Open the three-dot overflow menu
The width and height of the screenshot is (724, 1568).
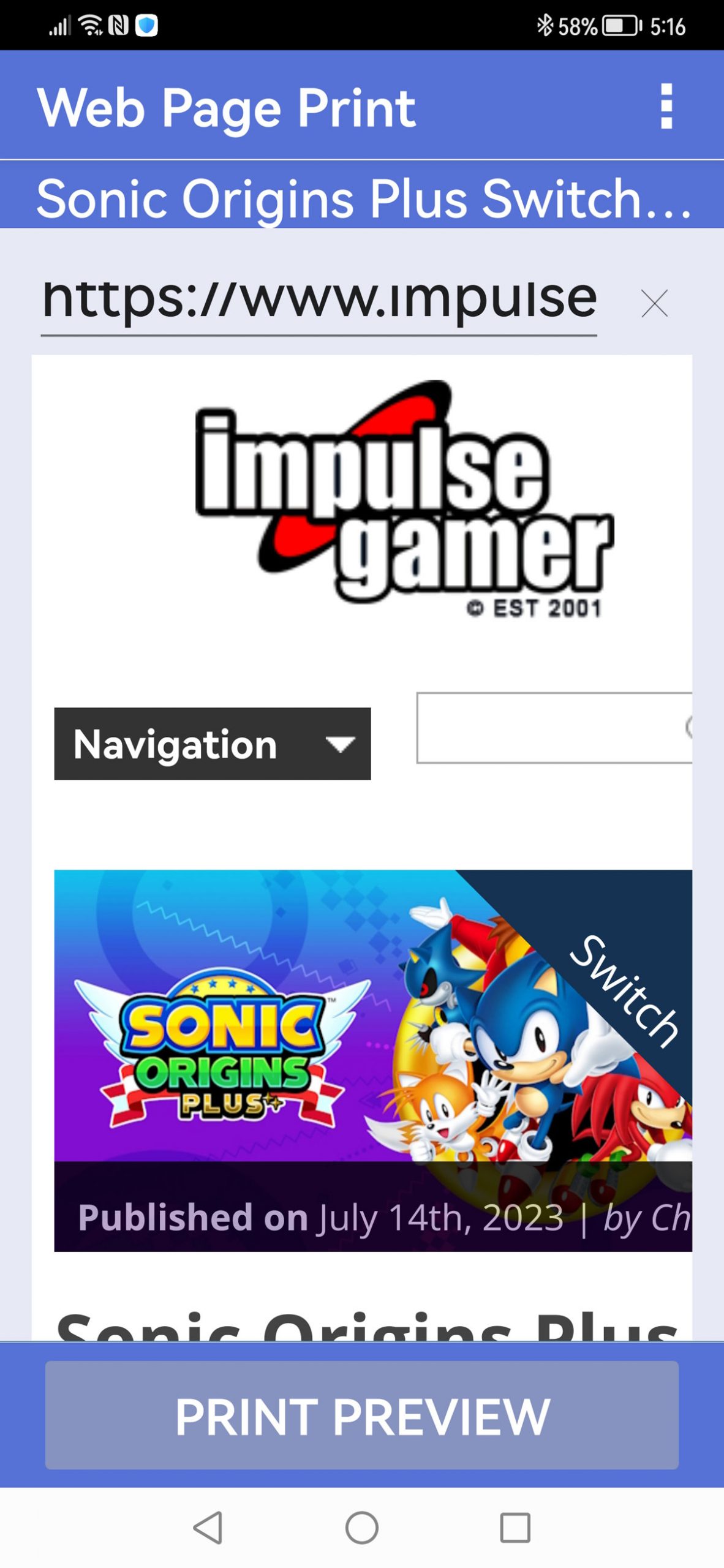click(666, 107)
